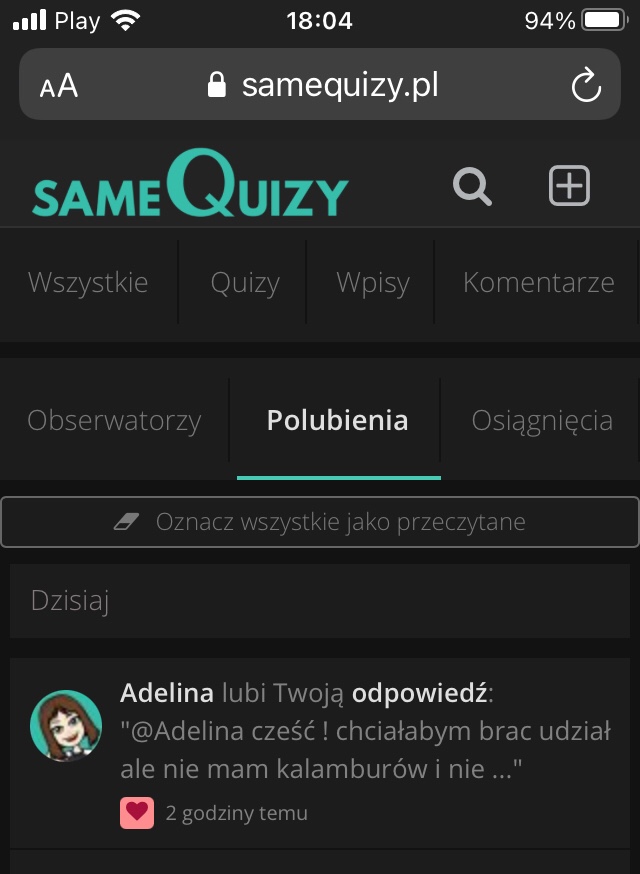Tap Oznacz wszystkie jako przeczytane
Viewport: 640px width, 874px height.
pos(320,522)
